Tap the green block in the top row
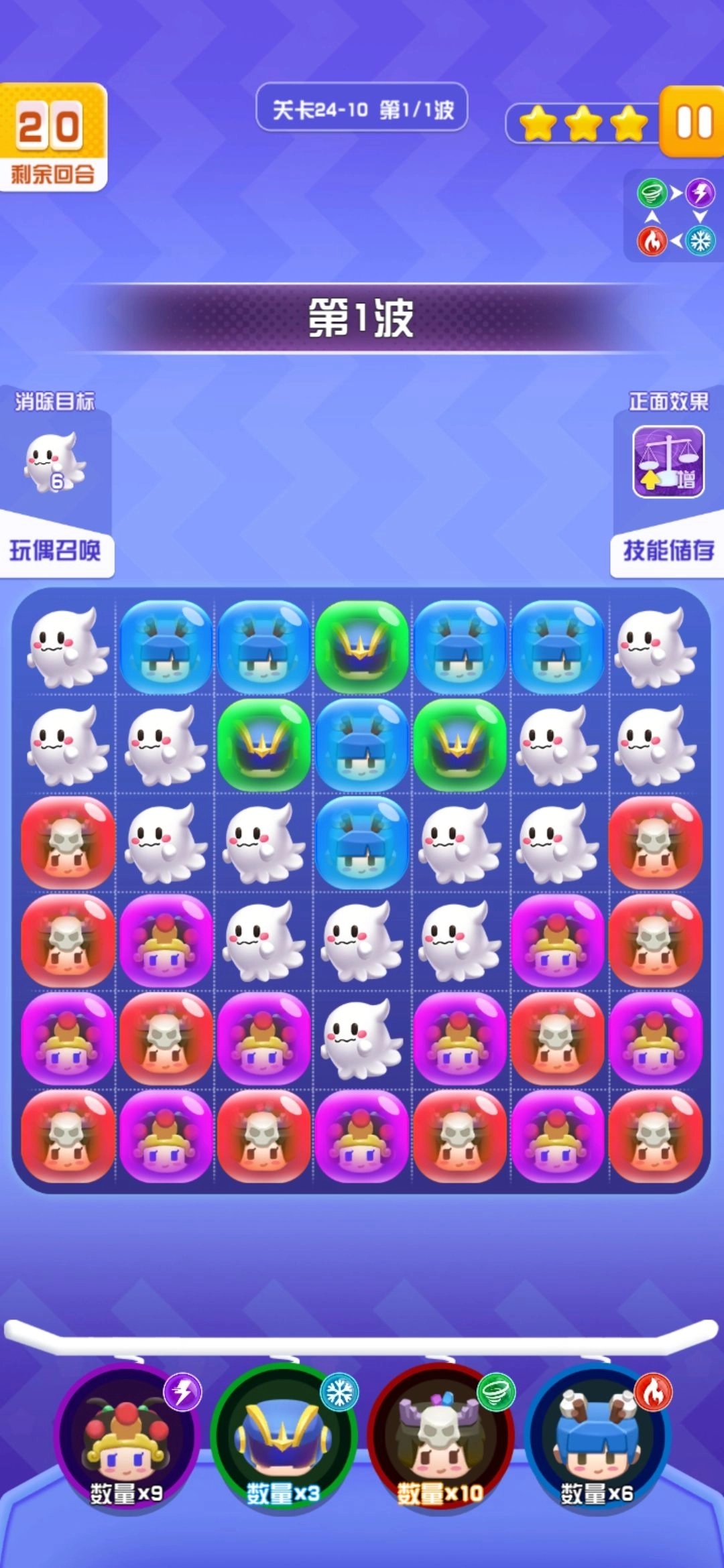 coord(361,647)
